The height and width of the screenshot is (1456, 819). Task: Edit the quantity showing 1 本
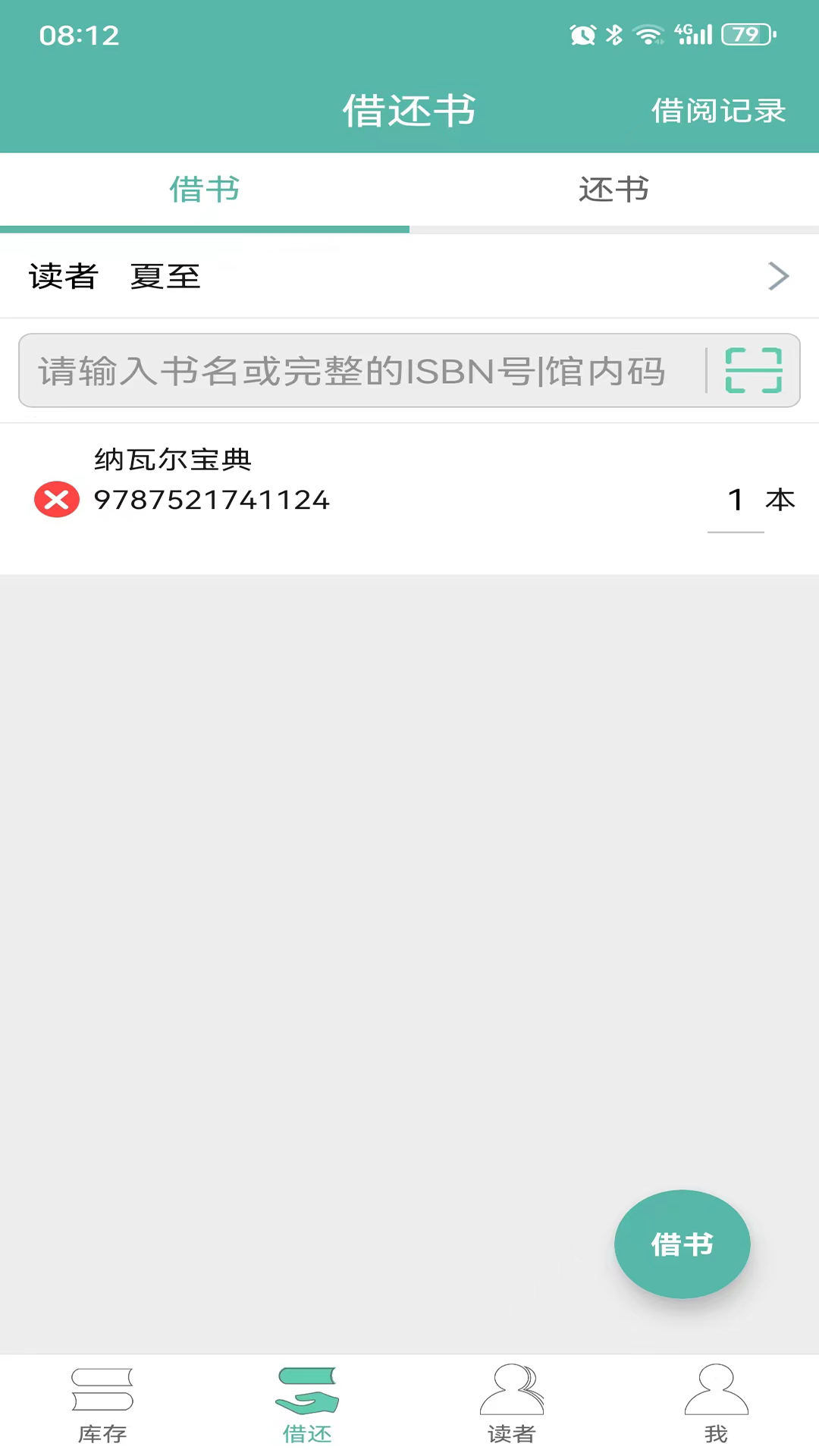tap(734, 499)
